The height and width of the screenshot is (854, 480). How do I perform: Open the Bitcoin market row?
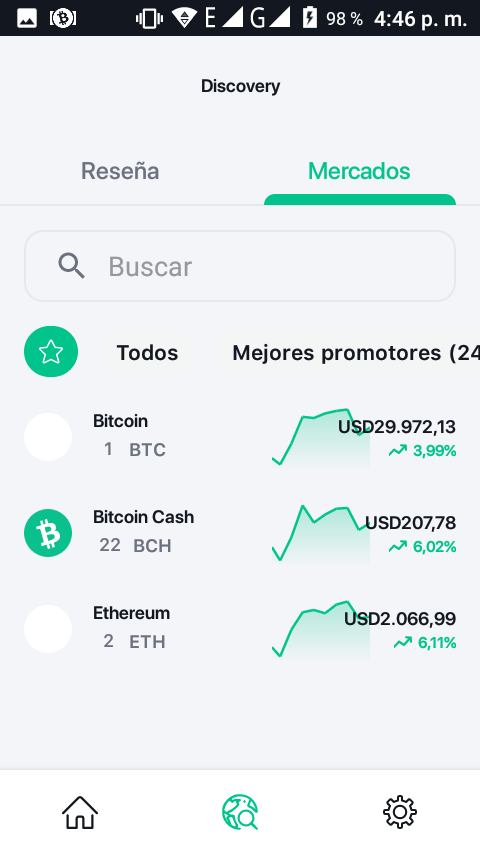240,437
